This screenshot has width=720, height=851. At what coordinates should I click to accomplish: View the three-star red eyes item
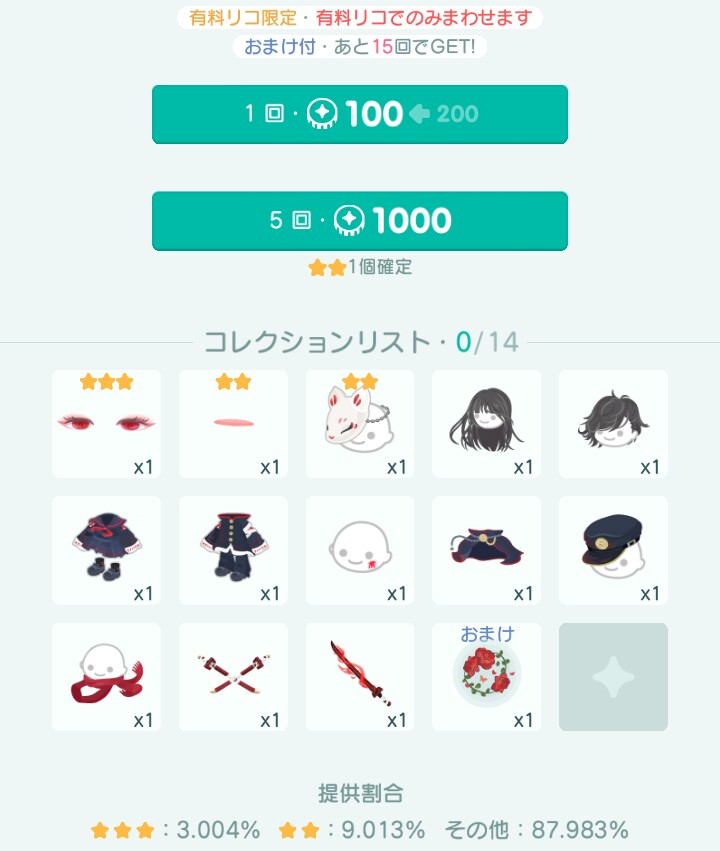(106, 424)
